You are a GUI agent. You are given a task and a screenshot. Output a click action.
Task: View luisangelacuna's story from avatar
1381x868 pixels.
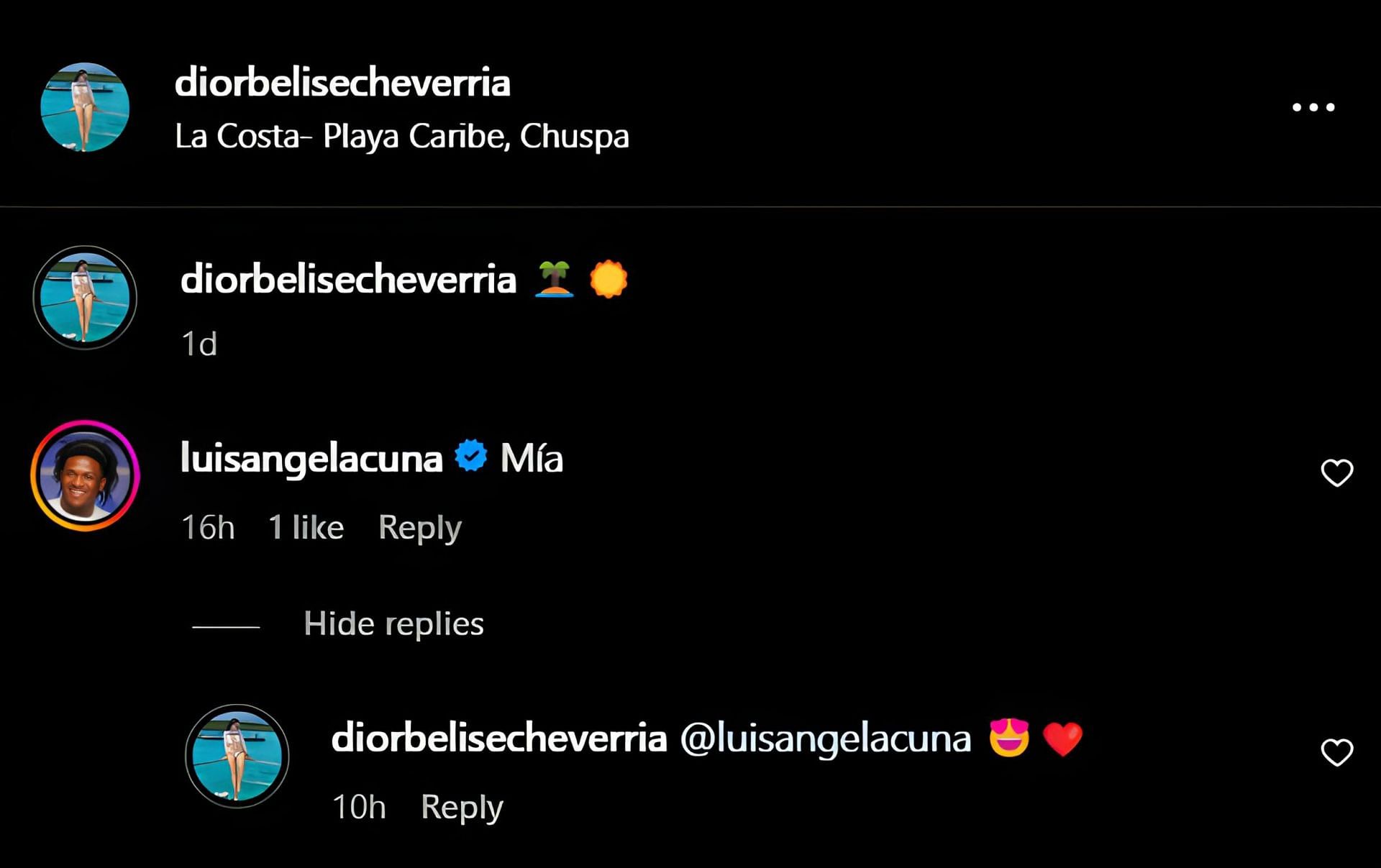[85, 475]
